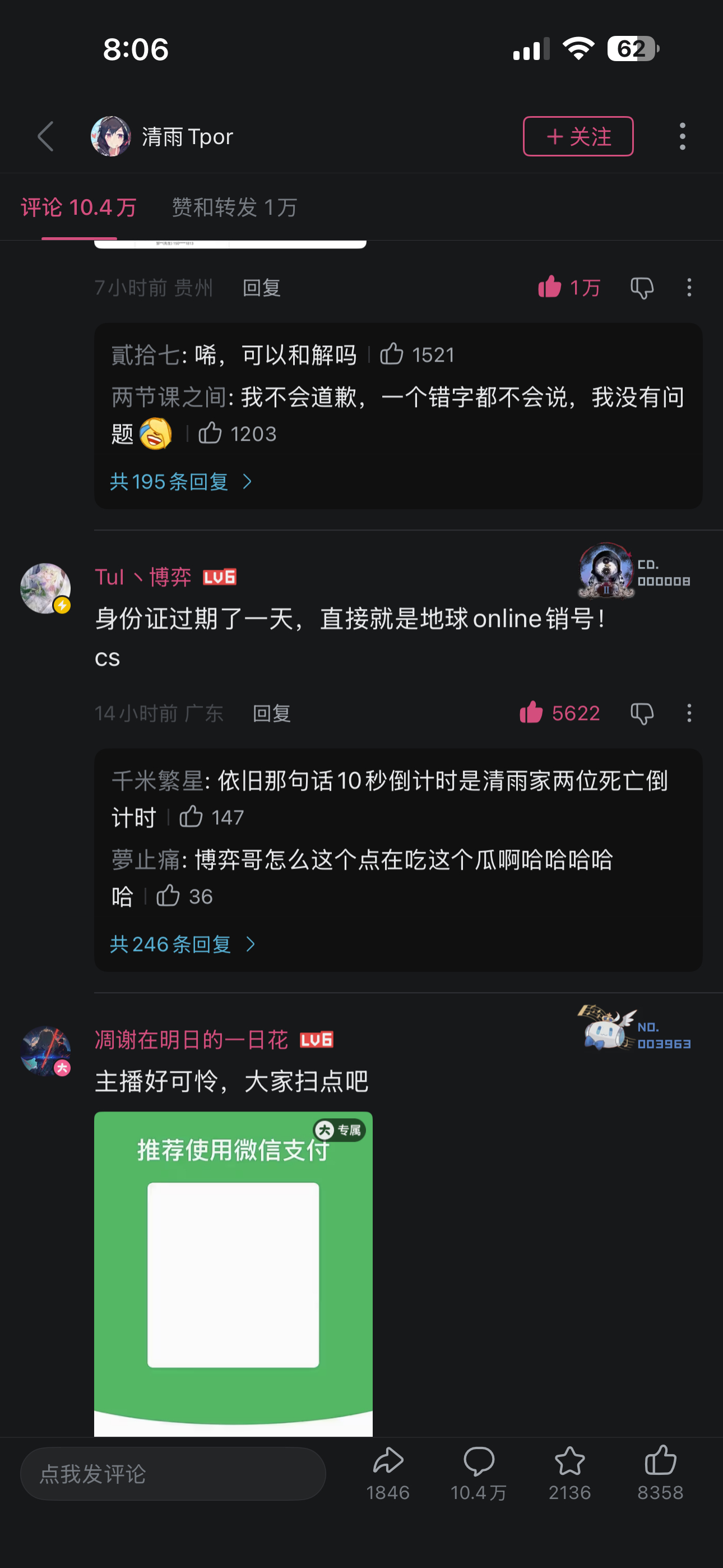The image size is (723, 1568).
Task: Open the WeChat pay image in comment
Action: (233, 1272)
